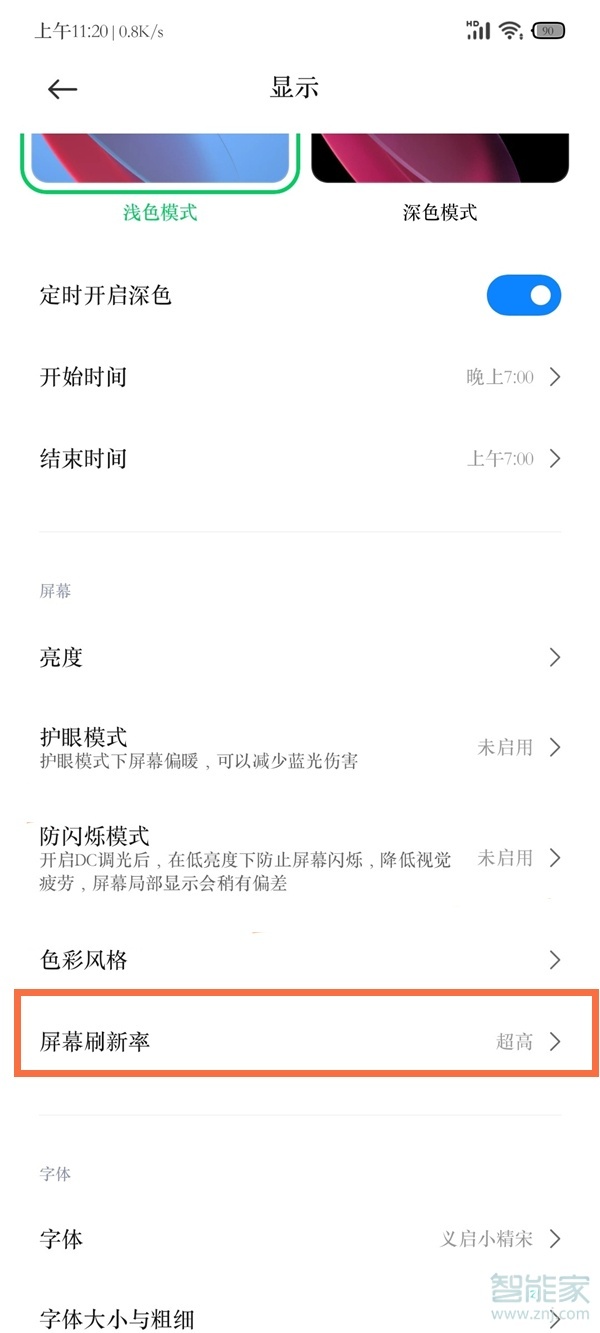Open 结束时间 setting
Screen dimensions: 600x1333
click(x=300, y=459)
